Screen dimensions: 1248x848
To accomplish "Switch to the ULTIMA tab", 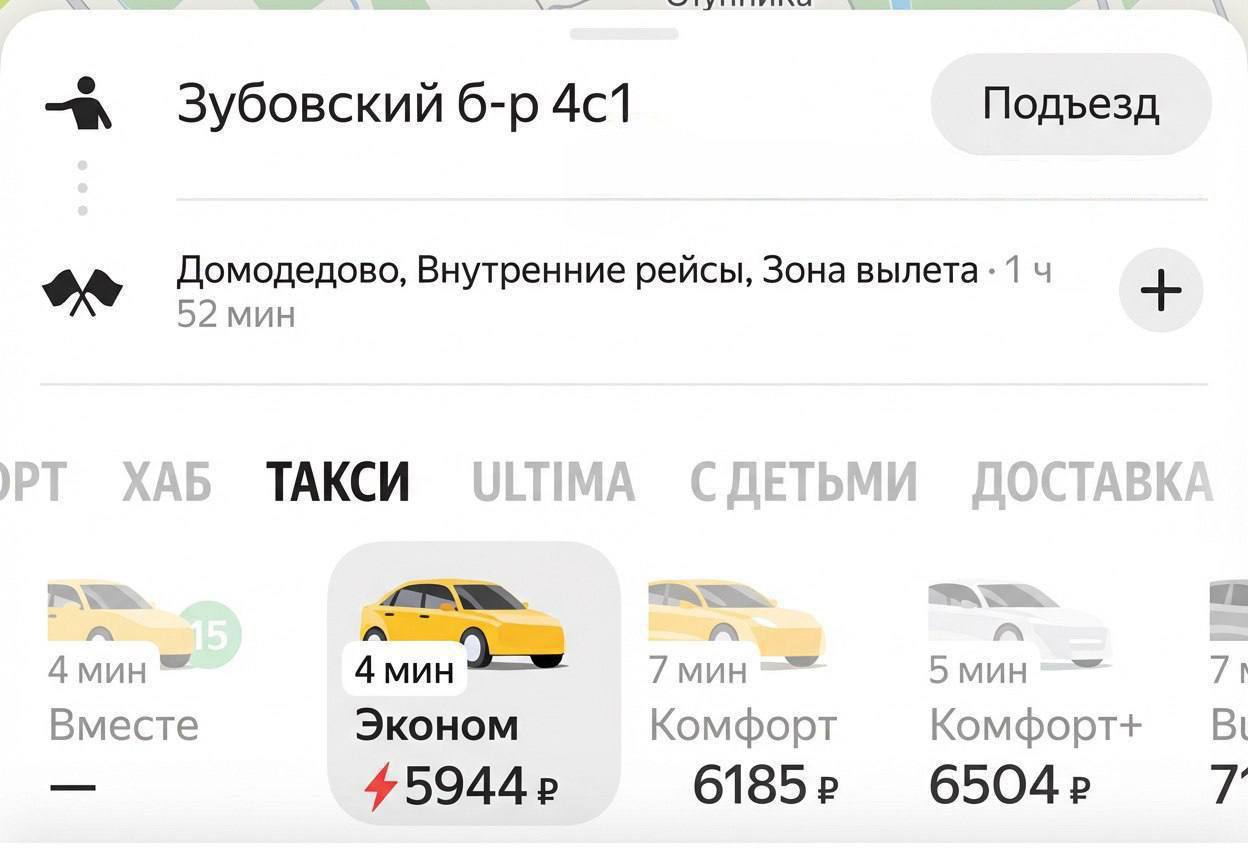I will [x=553, y=483].
